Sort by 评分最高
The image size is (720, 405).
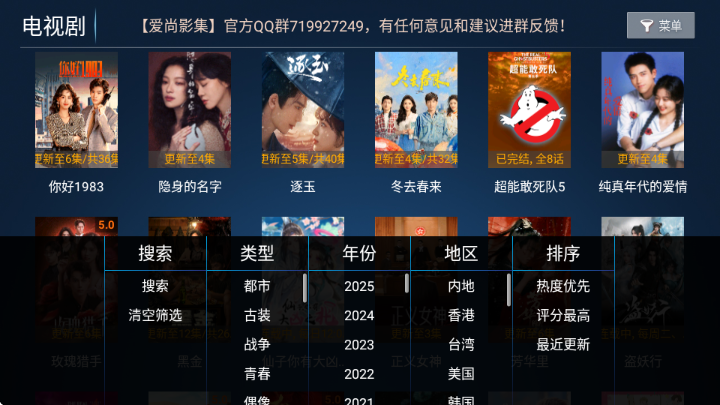pos(563,315)
